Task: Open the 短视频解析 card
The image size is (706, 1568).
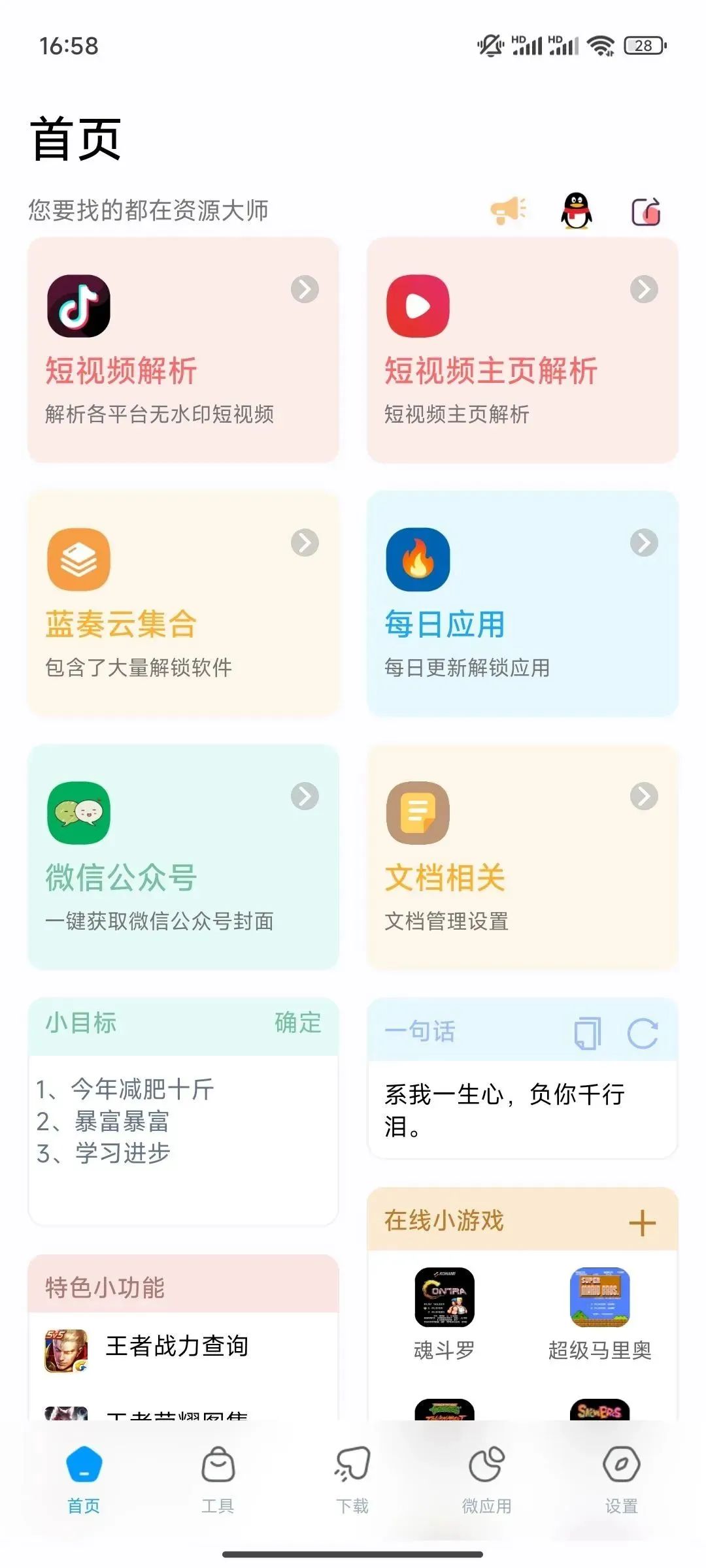Action: pyautogui.click(x=183, y=350)
